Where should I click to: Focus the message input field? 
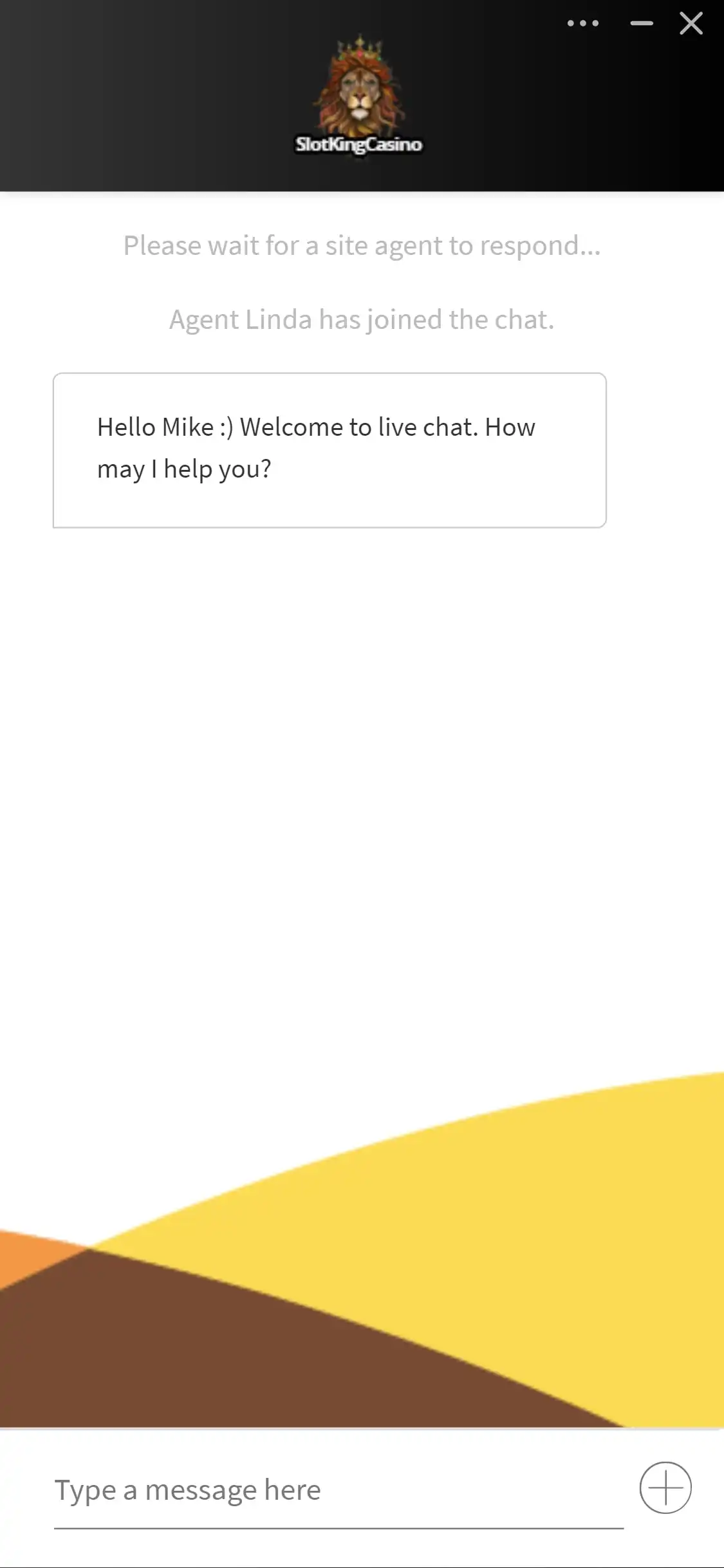click(x=338, y=1490)
